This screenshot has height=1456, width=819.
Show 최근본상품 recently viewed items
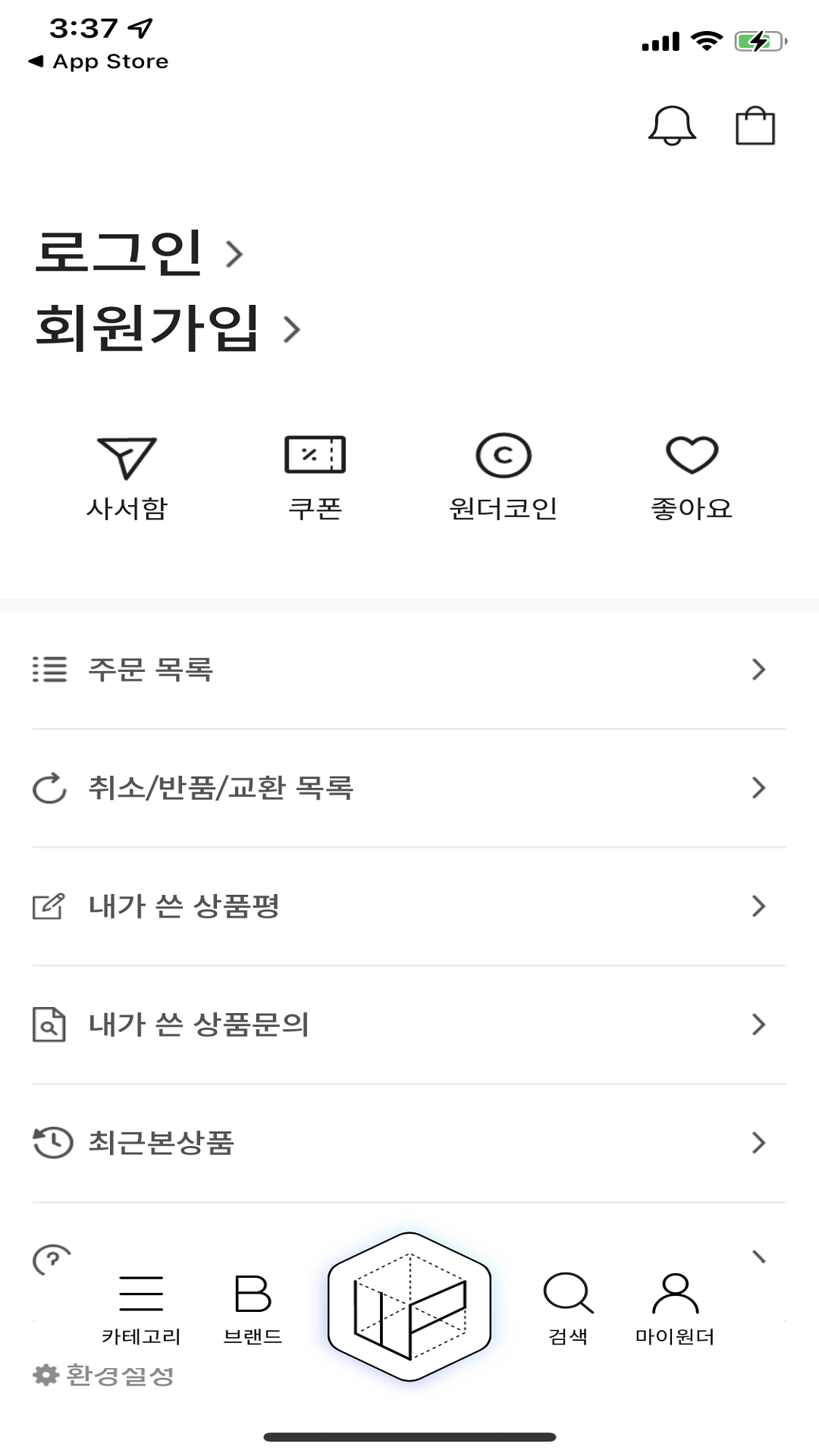[x=409, y=1143]
